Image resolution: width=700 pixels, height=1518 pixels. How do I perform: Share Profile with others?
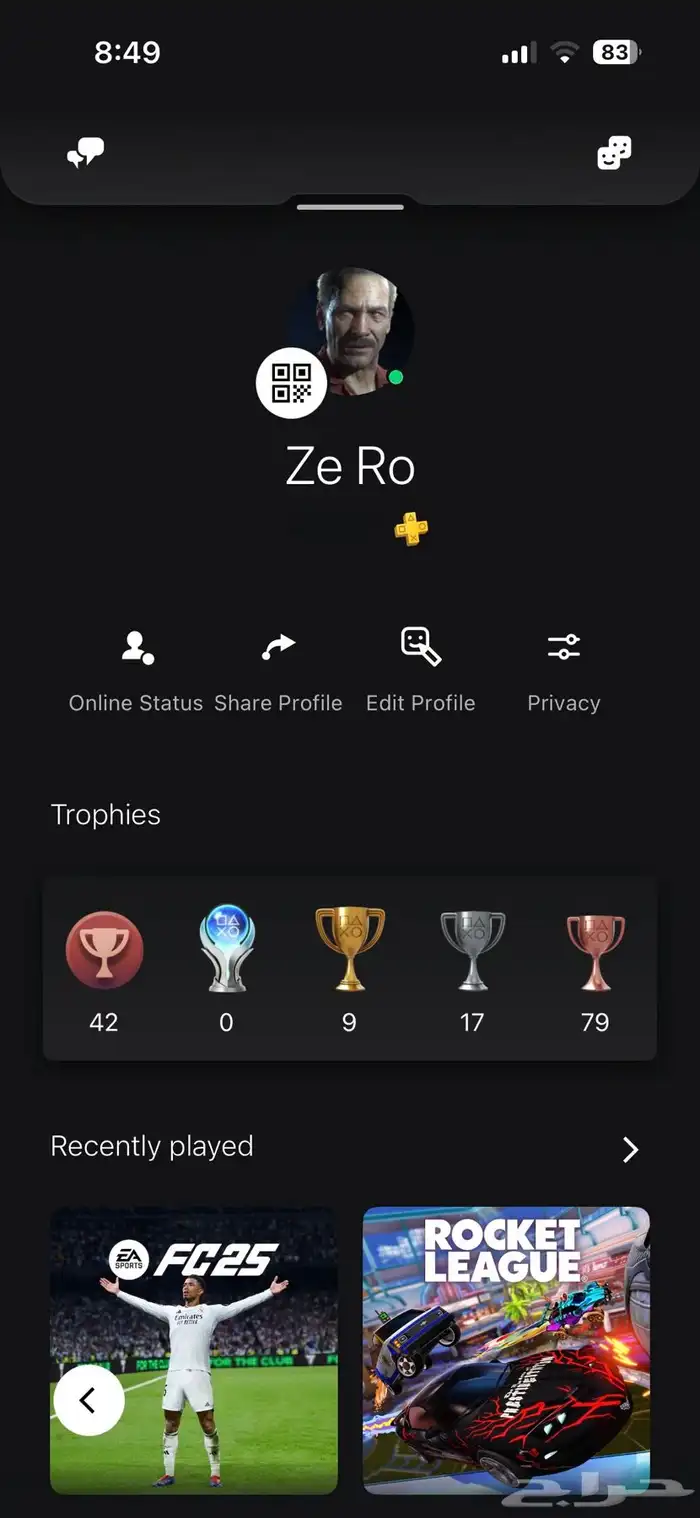[x=278, y=670]
